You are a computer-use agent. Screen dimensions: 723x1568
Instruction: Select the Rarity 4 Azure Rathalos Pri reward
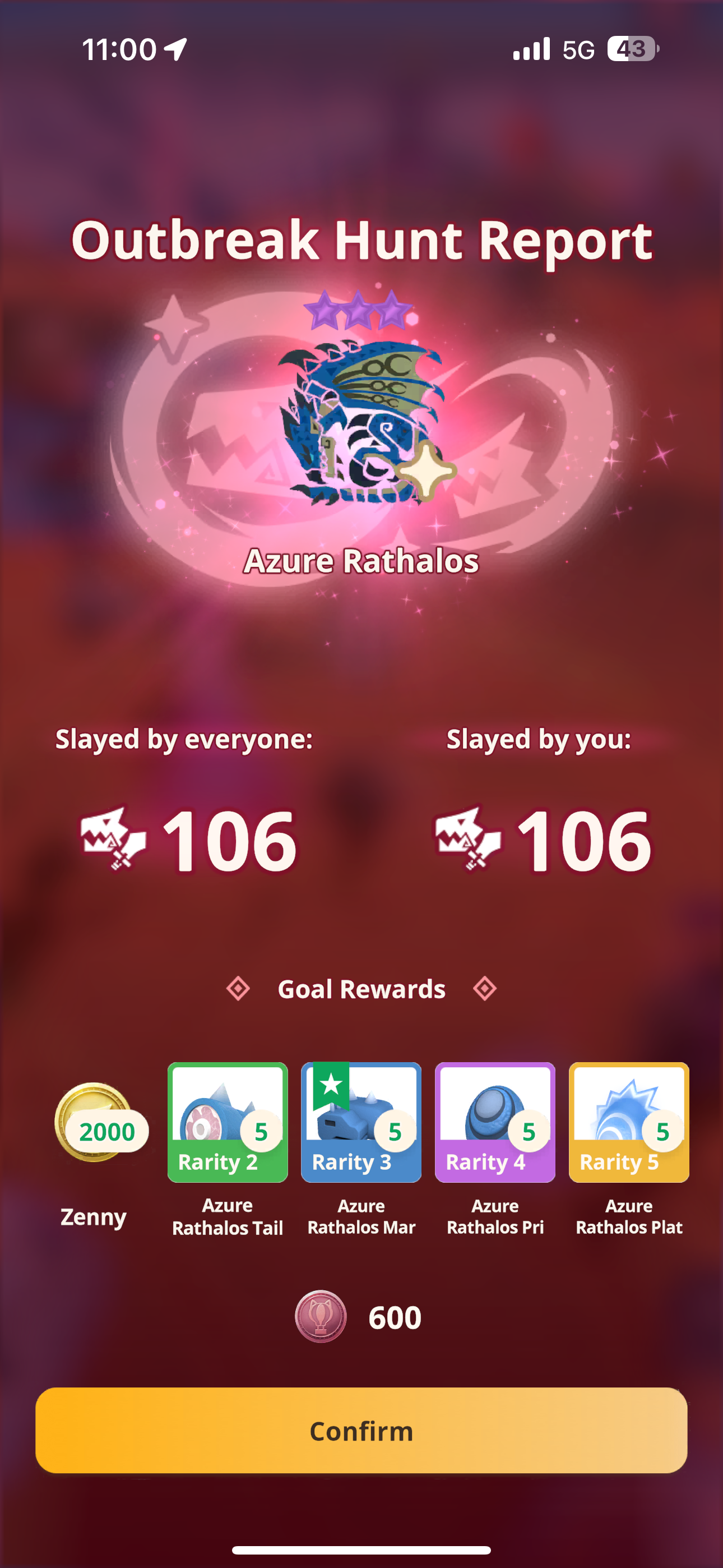coord(495,1122)
